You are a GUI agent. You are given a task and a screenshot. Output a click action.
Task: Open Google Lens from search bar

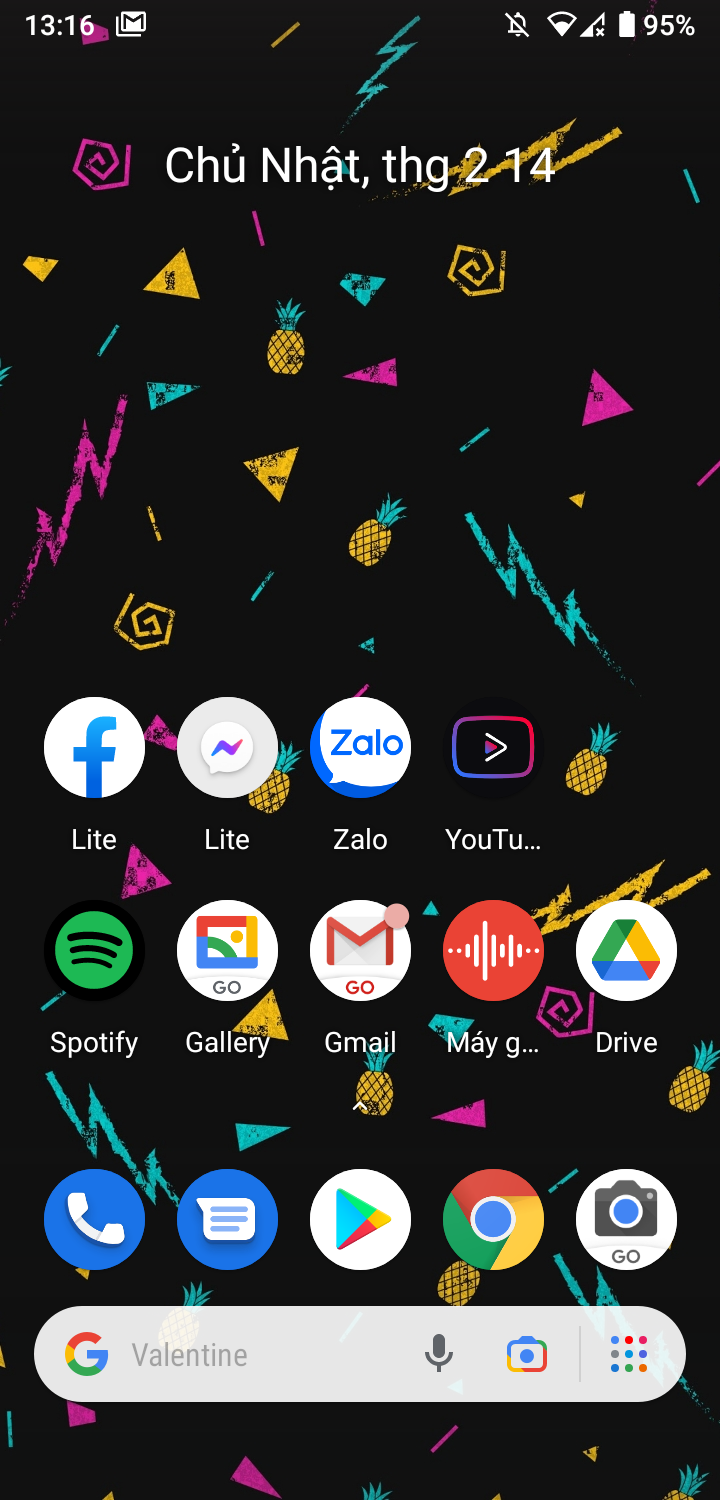(x=526, y=1355)
